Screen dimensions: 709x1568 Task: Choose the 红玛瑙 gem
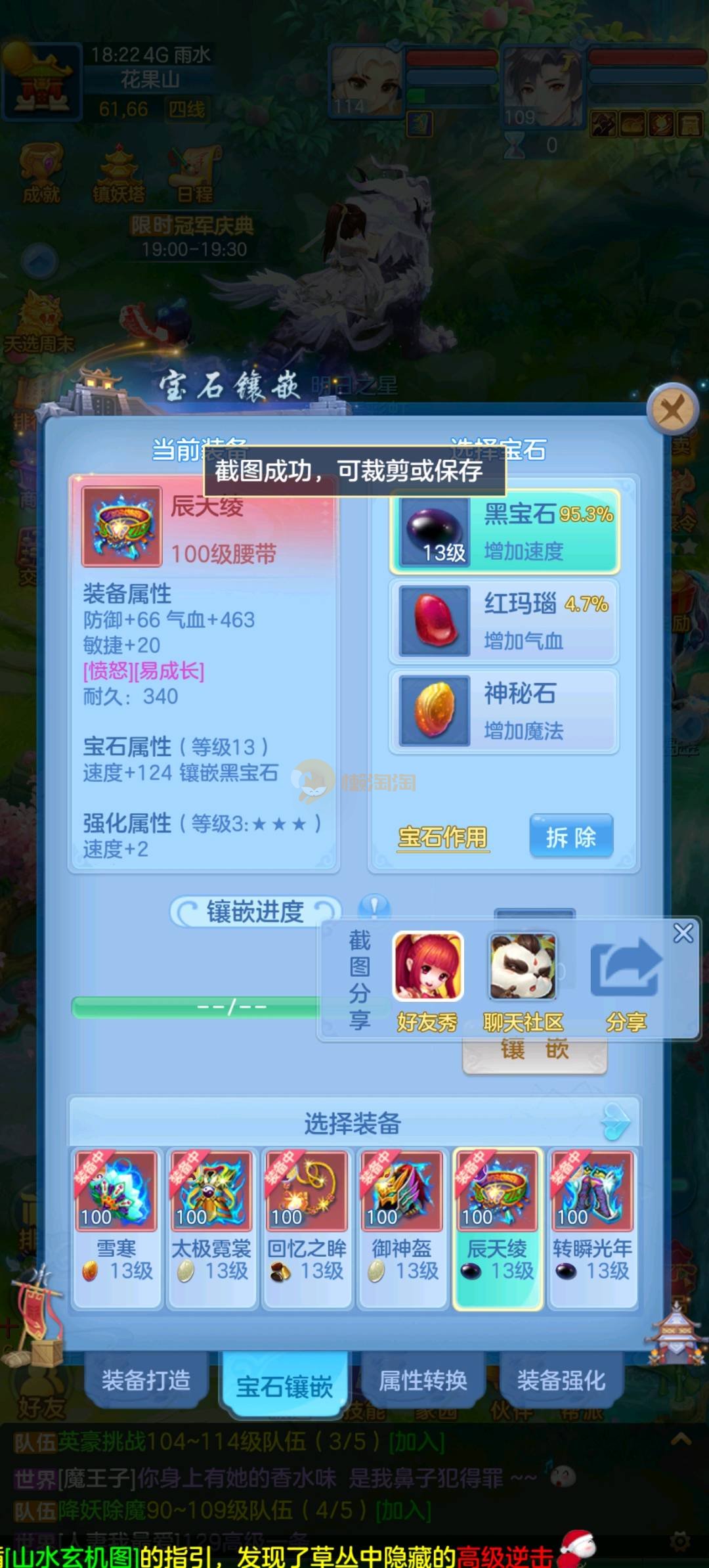point(504,621)
